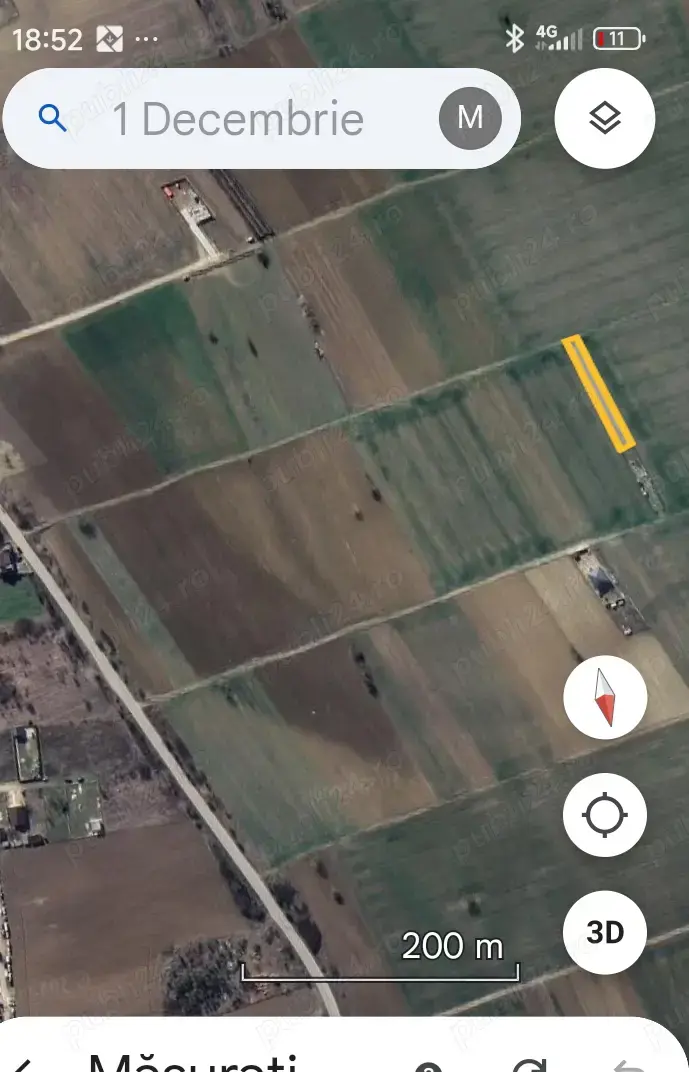Switch the map to 3D view

(x=605, y=932)
